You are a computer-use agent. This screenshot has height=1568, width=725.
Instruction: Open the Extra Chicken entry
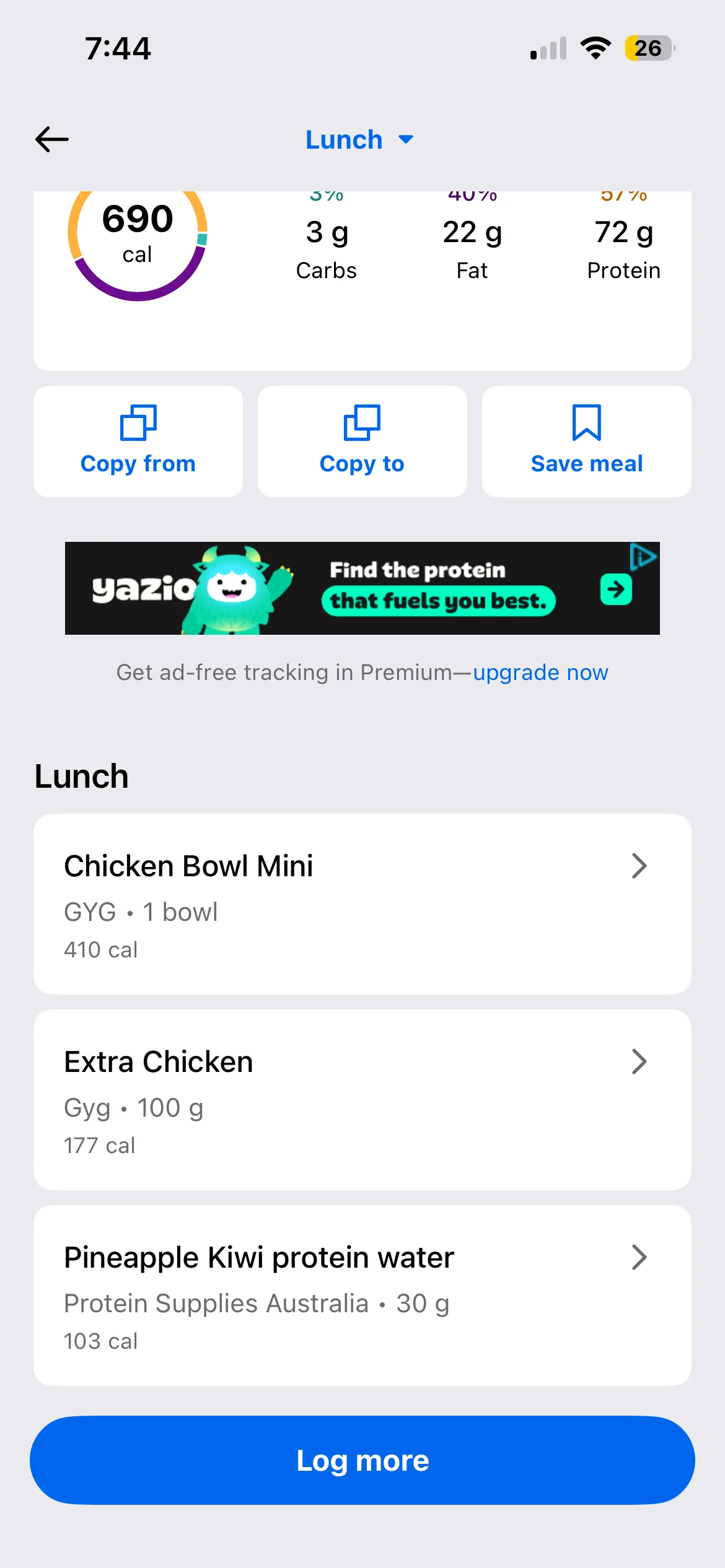pos(362,1100)
